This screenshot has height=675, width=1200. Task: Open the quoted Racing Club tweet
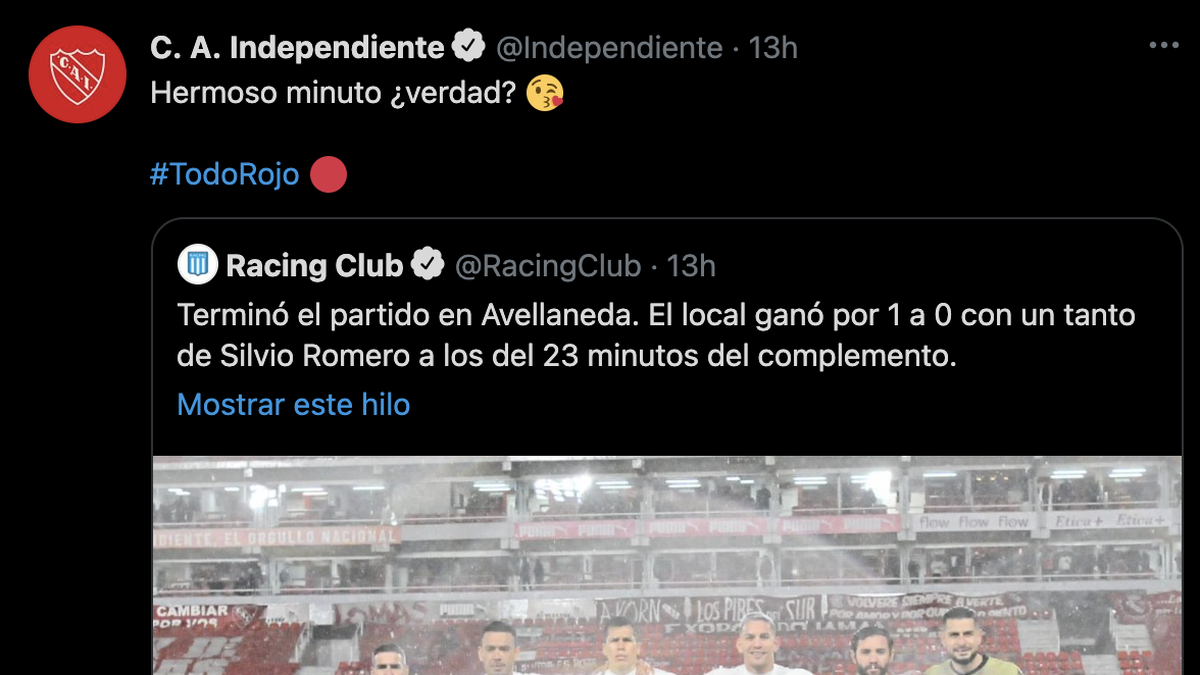pos(655,335)
